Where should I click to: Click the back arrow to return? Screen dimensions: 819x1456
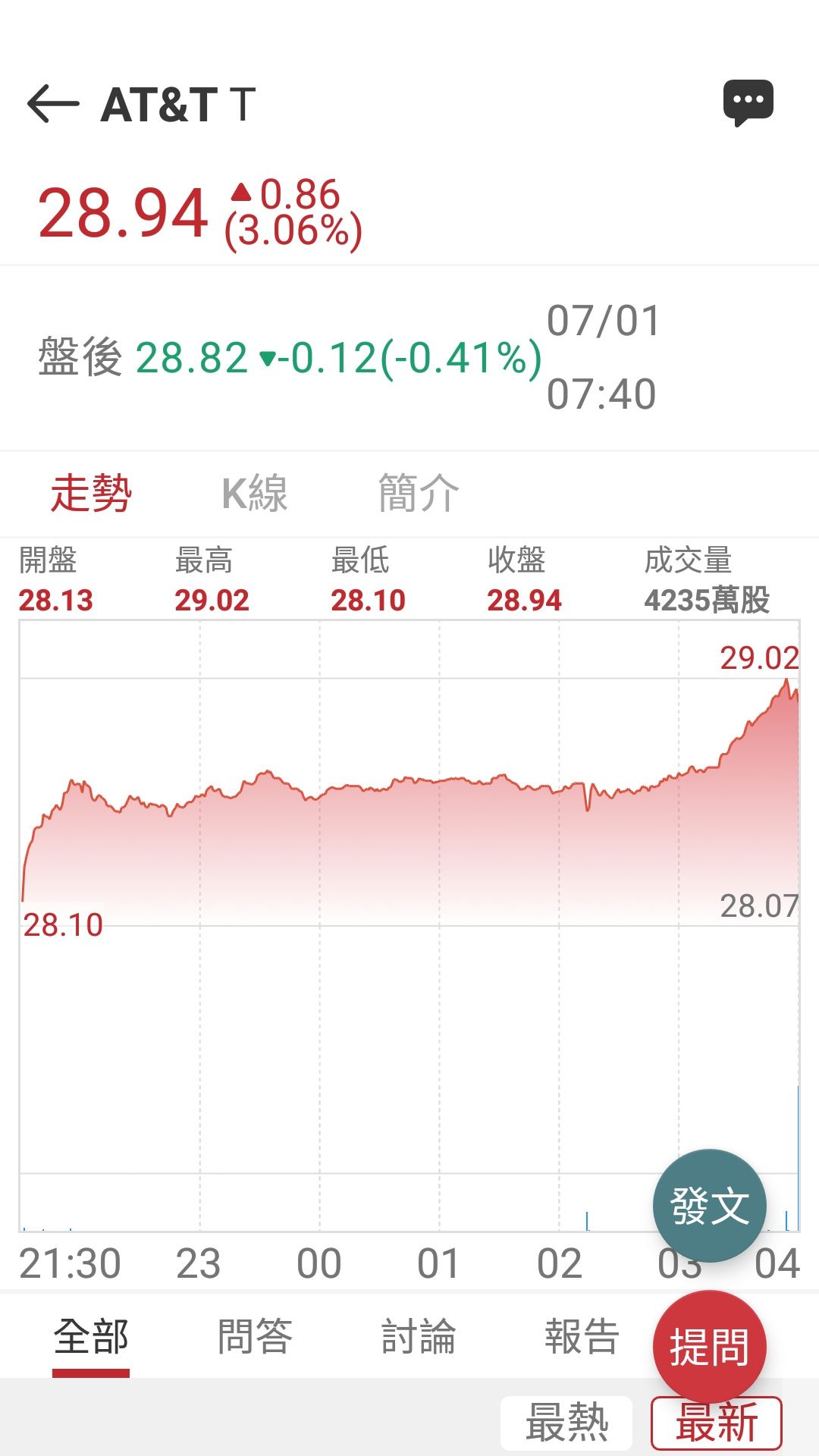[x=53, y=103]
